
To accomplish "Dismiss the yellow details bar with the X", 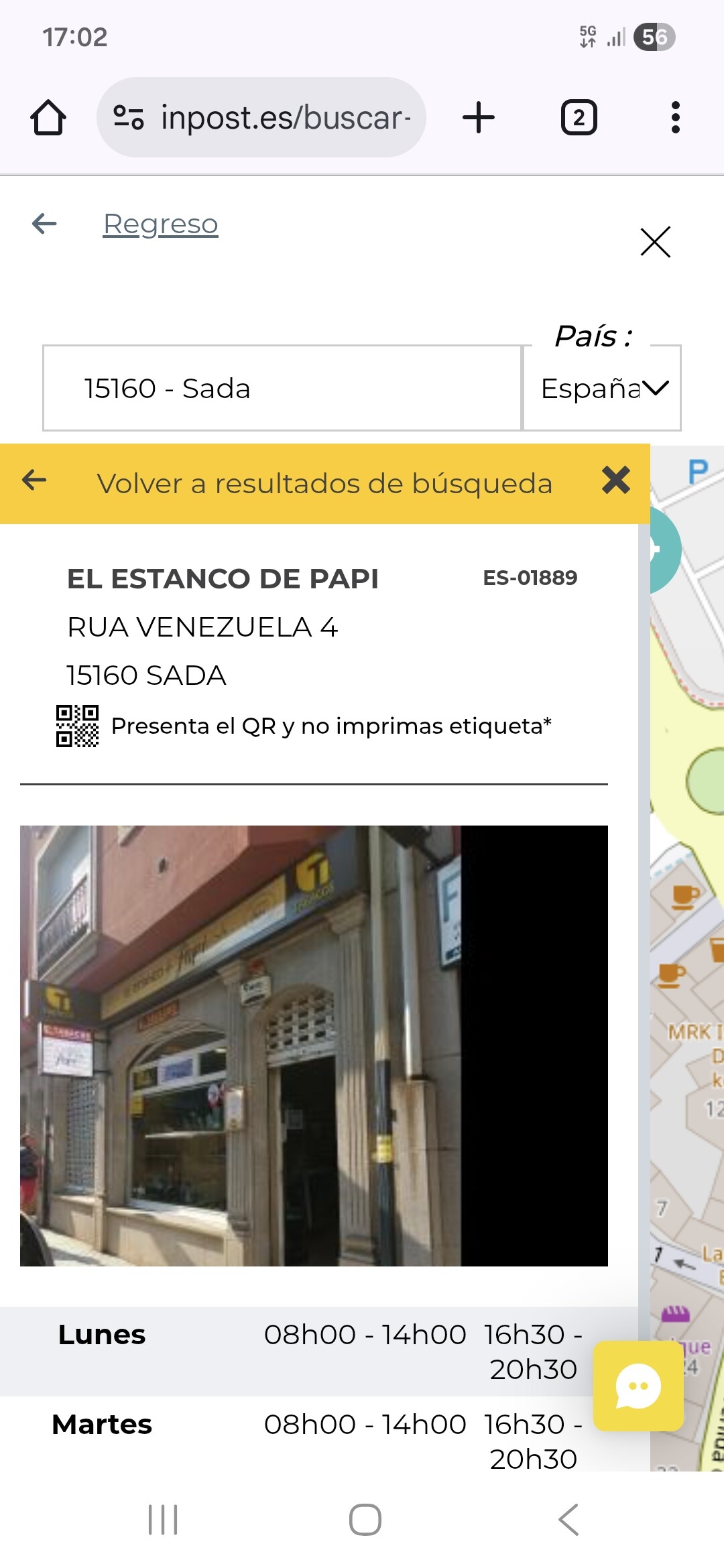I will click(x=616, y=480).
